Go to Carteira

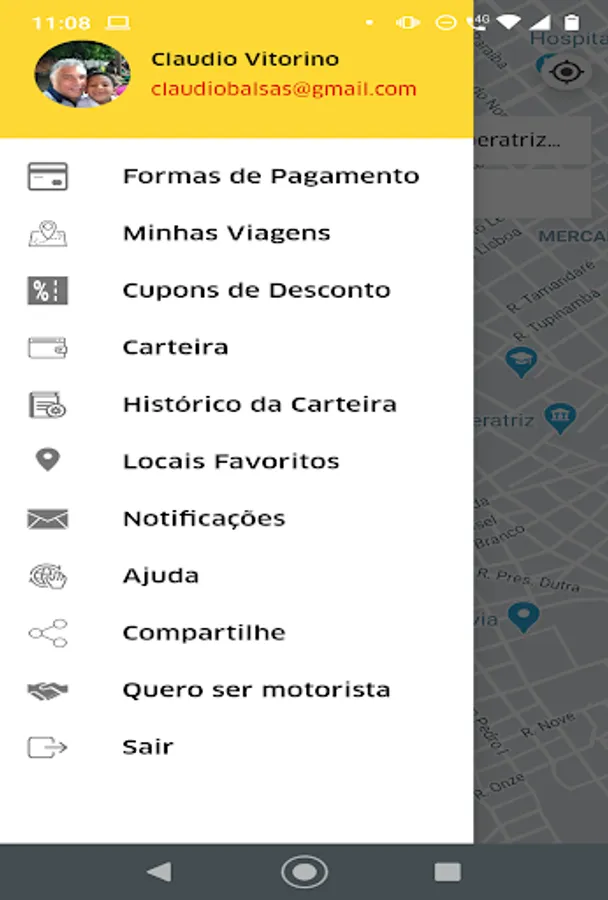point(175,348)
